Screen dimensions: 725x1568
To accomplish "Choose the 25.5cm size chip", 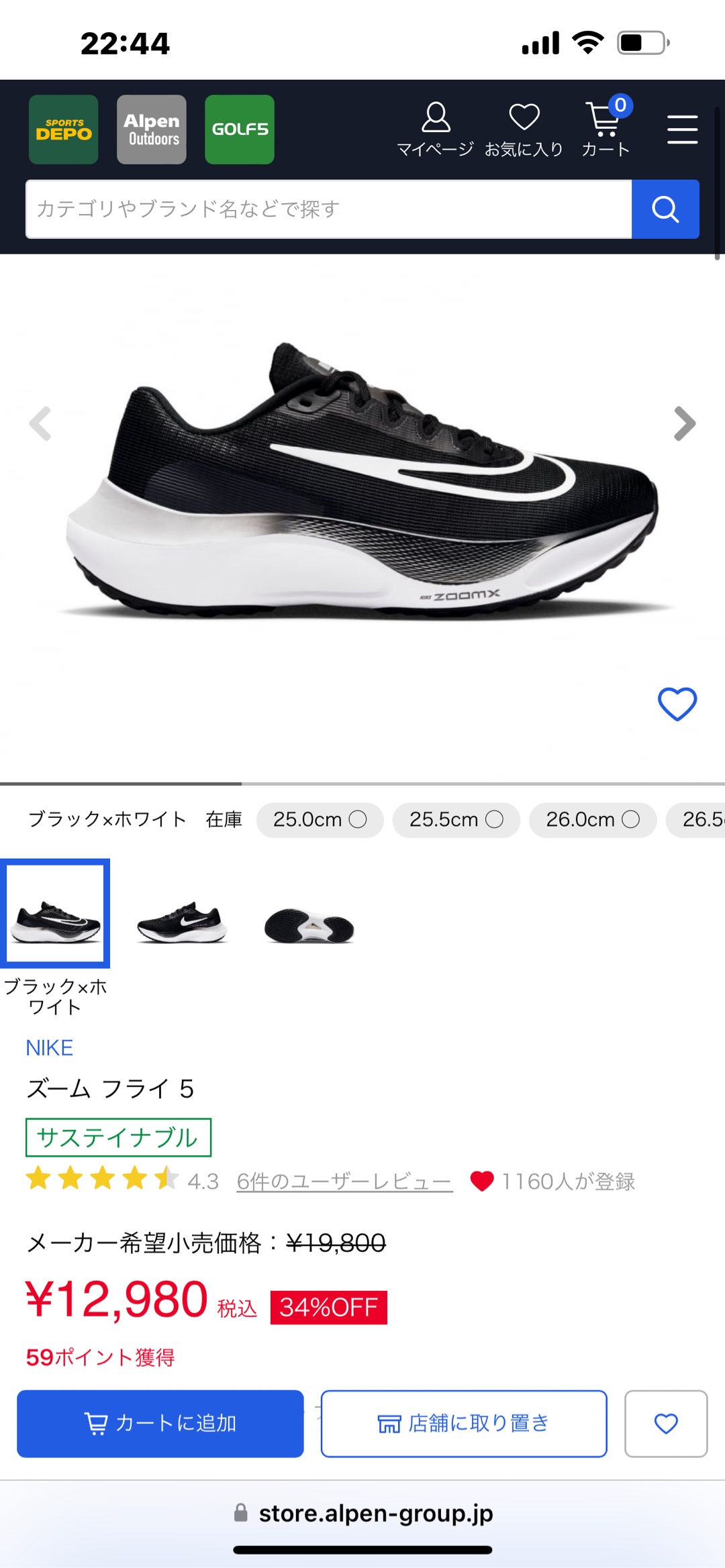I will (456, 820).
